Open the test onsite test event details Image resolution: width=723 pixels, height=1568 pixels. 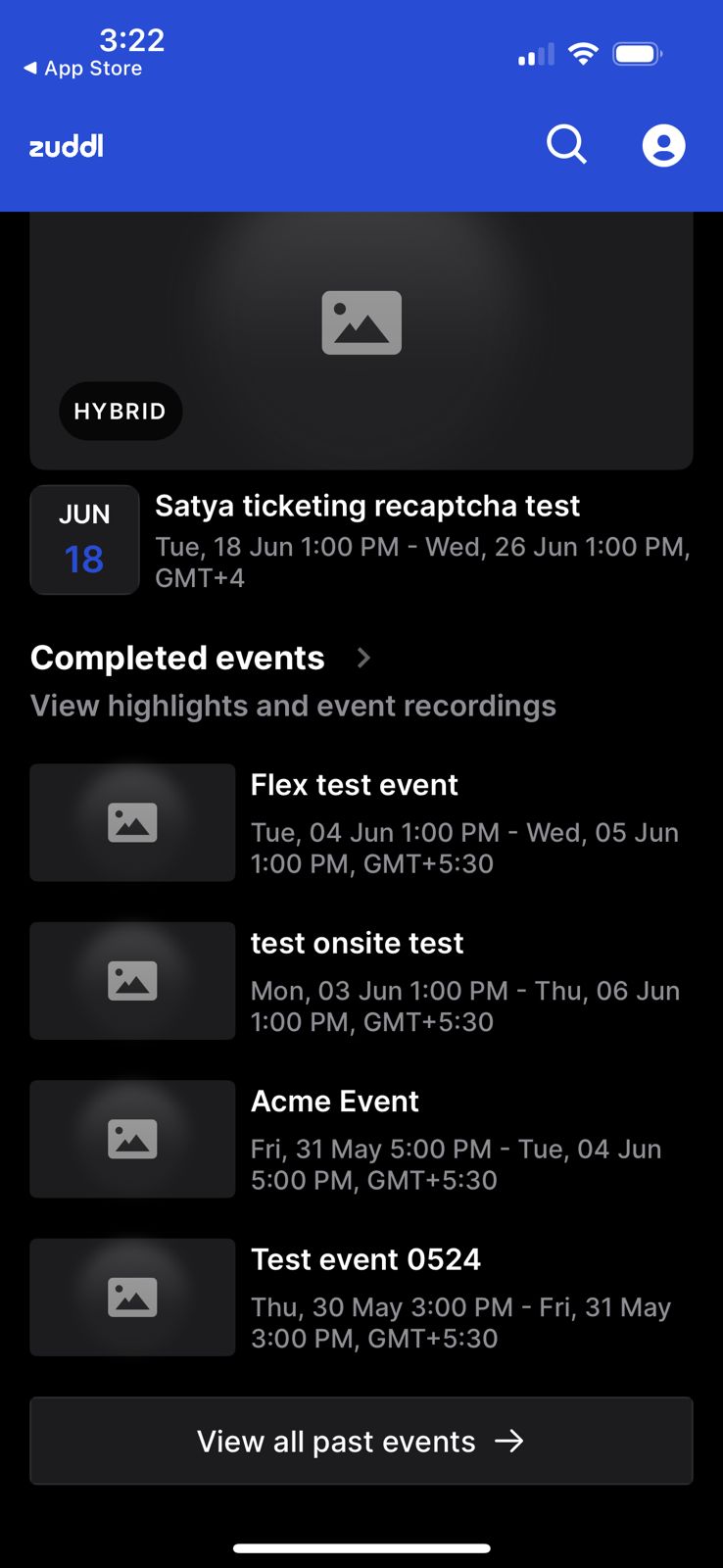tap(357, 942)
